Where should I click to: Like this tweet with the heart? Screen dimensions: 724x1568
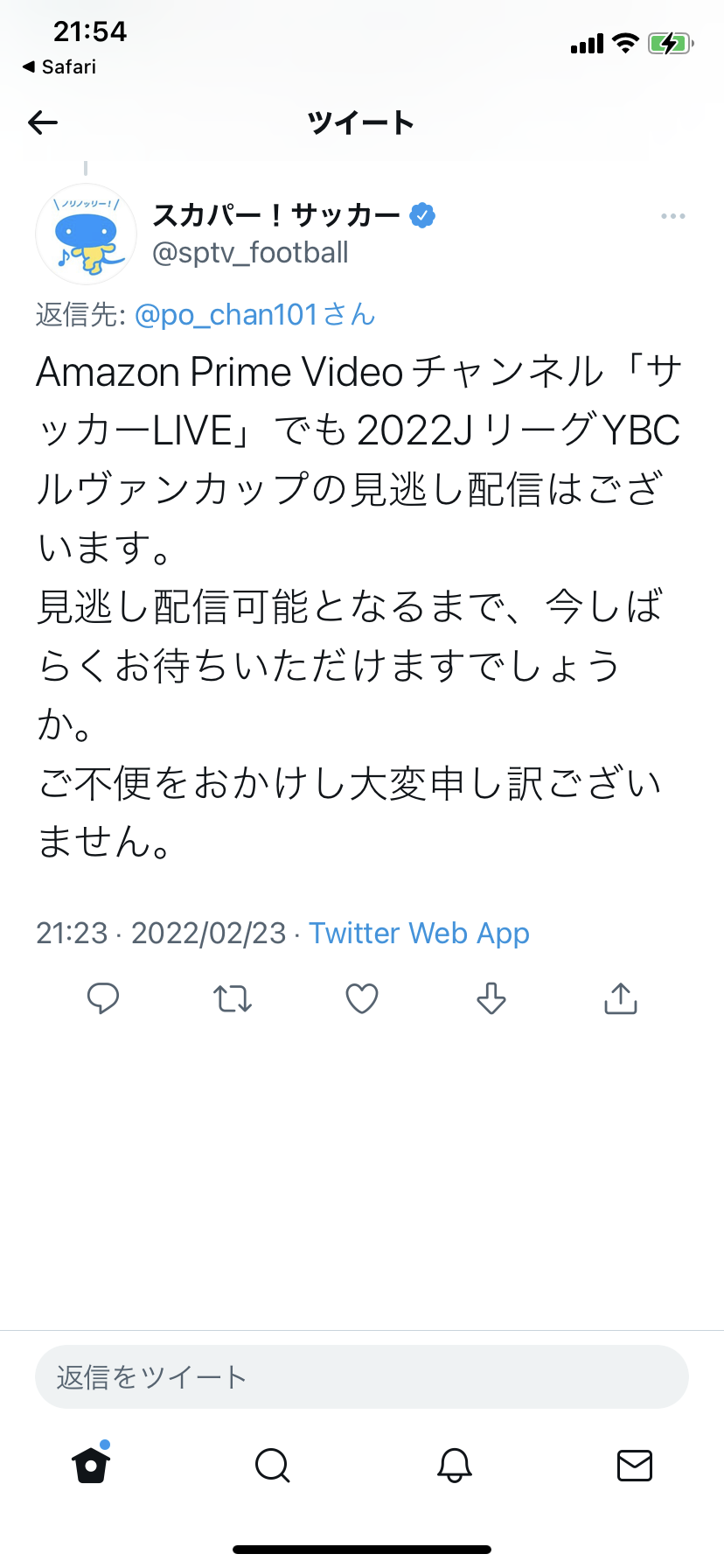362,998
